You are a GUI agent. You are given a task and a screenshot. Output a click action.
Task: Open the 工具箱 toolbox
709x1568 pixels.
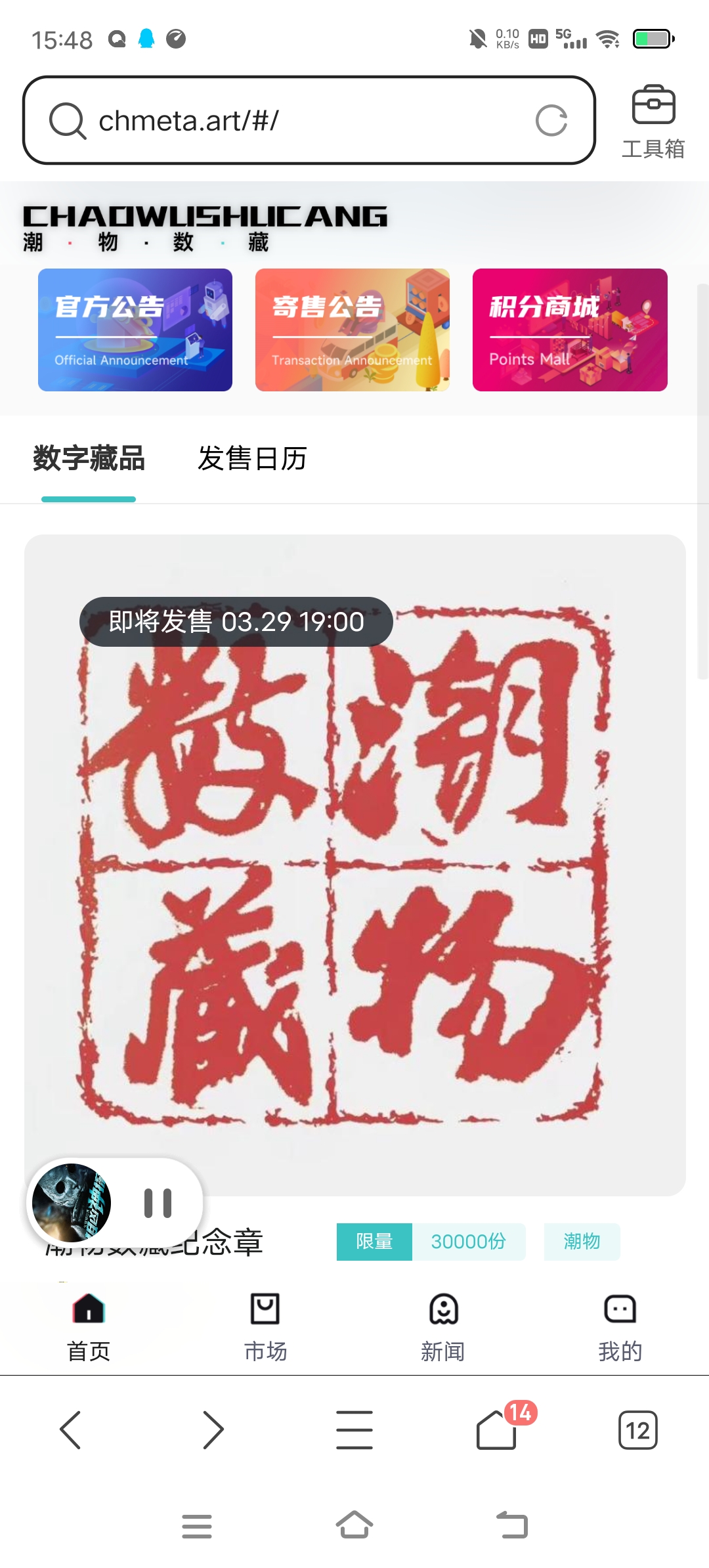tap(653, 122)
